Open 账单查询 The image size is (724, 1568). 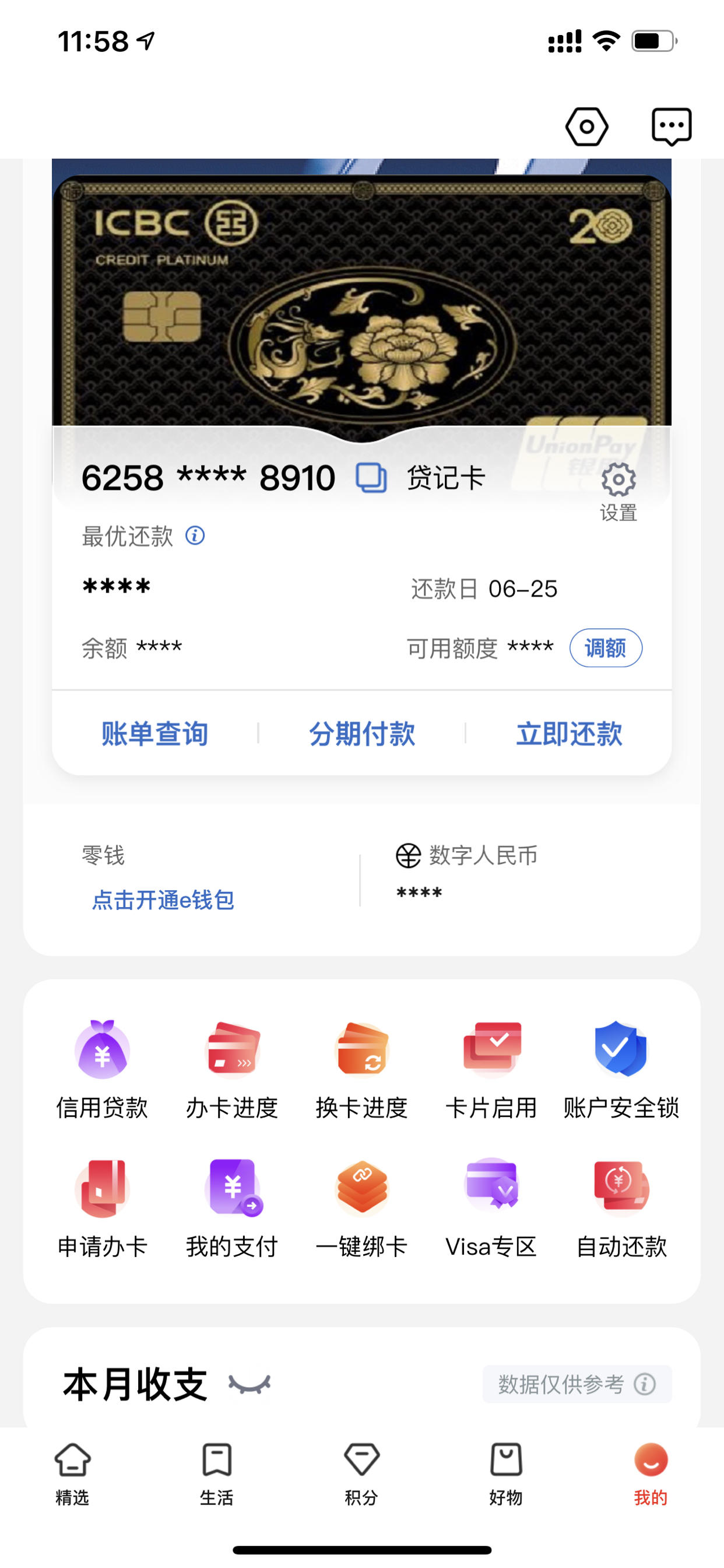click(x=154, y=733)
